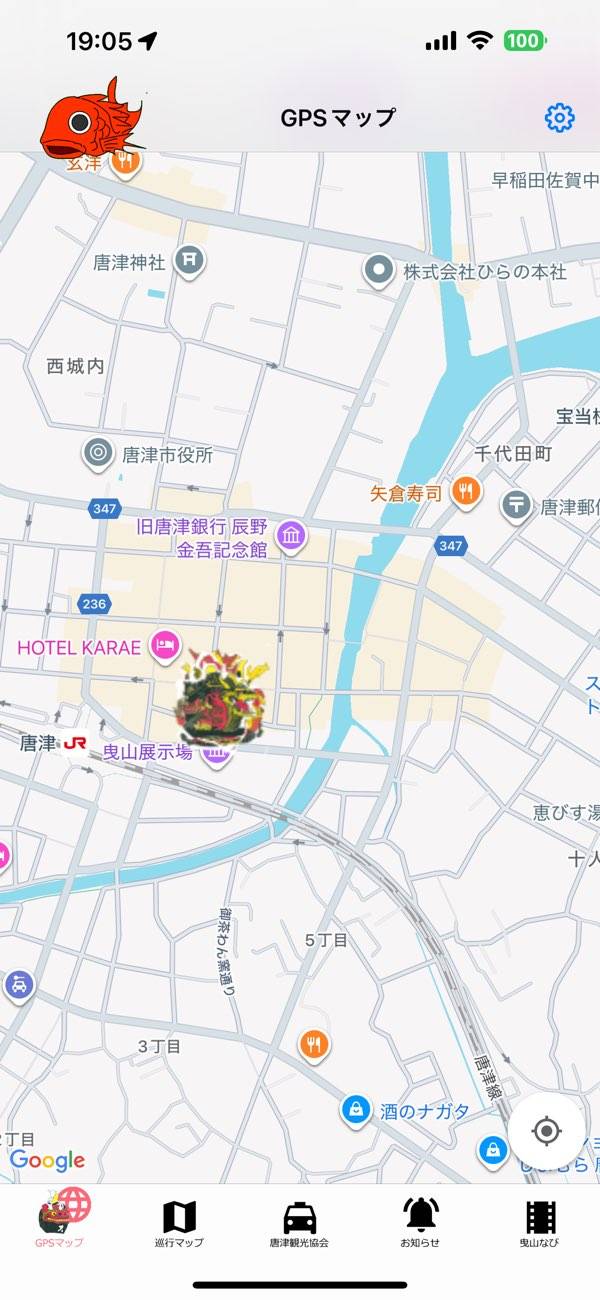
Task: Select the HOTEL KARAE map pin
Action: point(165,646)
